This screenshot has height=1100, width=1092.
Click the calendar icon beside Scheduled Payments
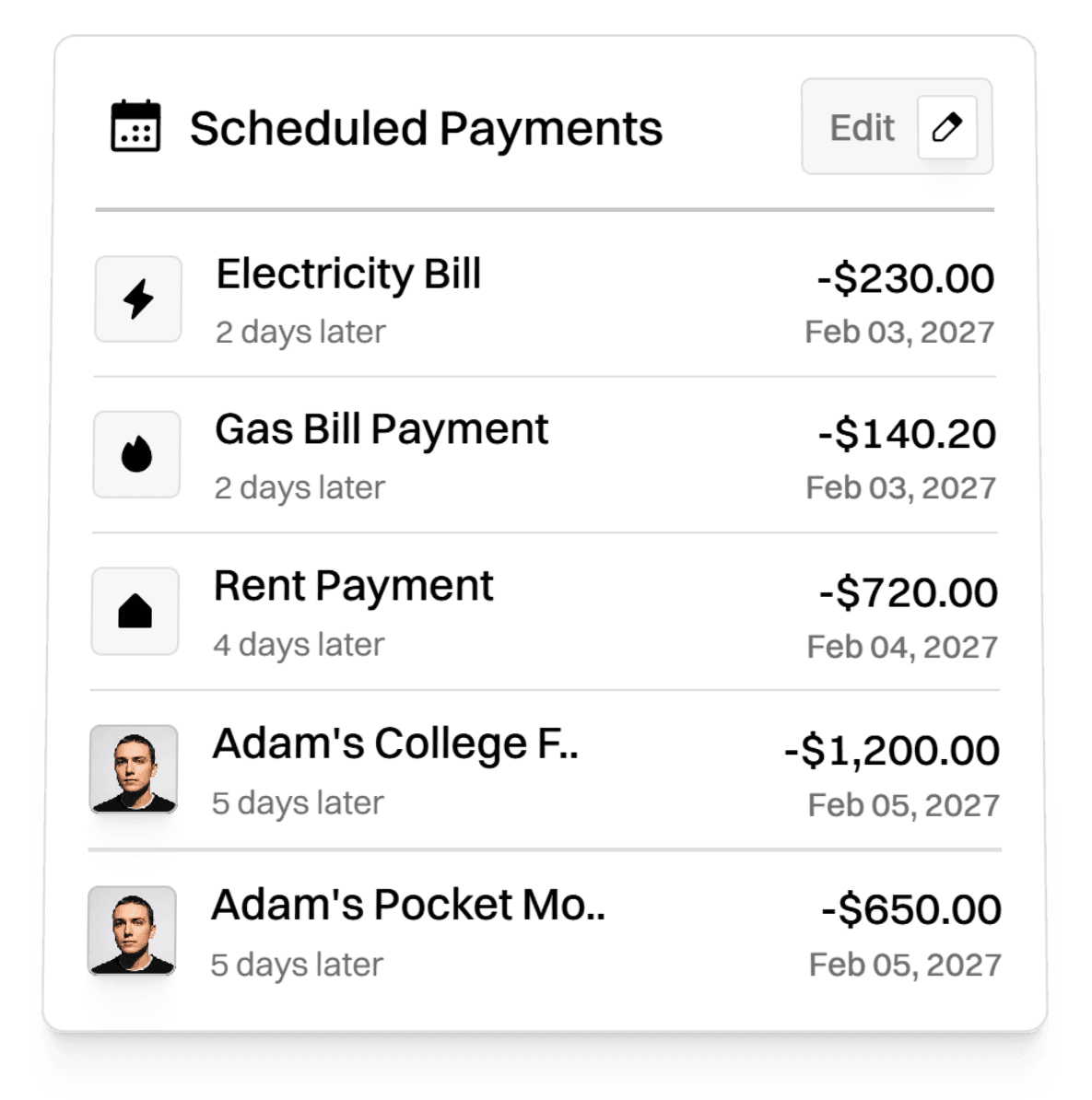pyautogui.click(x=135, y=127)
